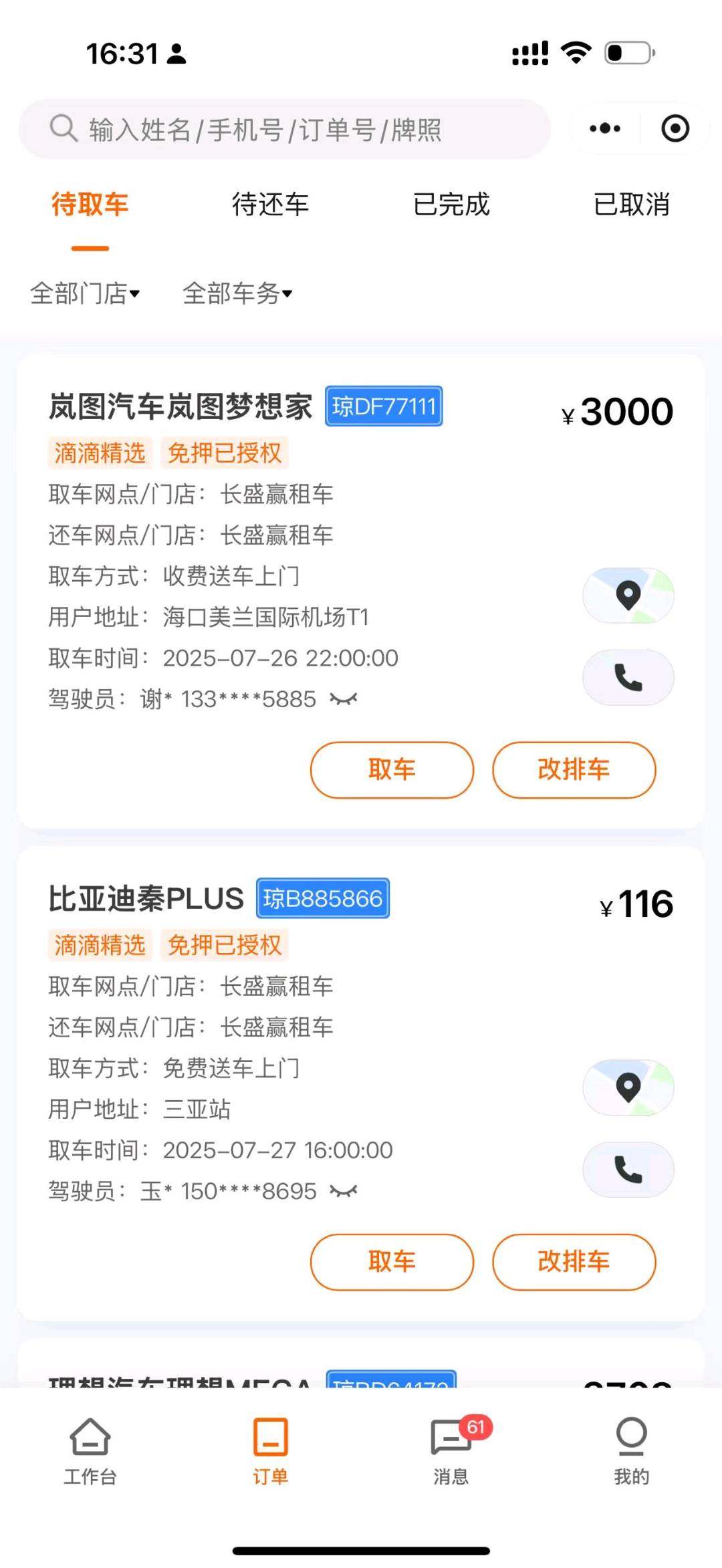Call the driver of 比亚迪秦PLUS order

[x=628, y=1170]
